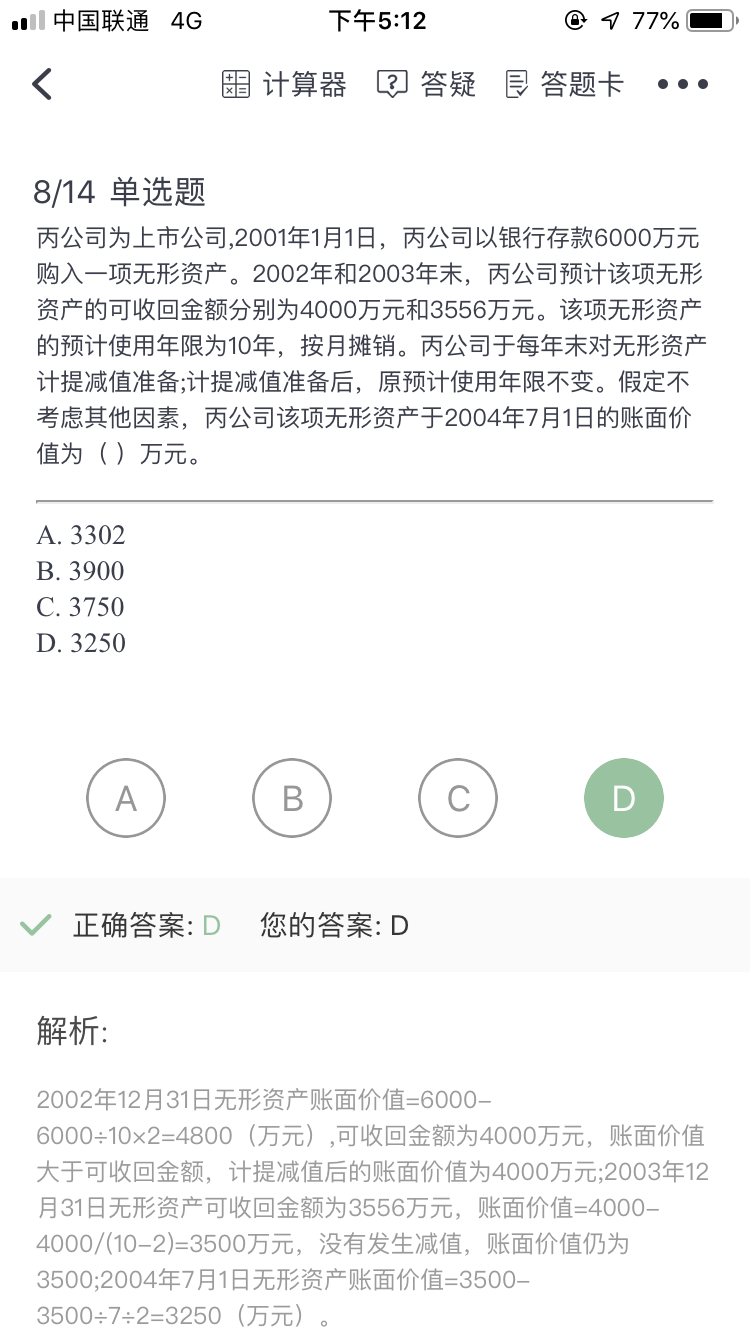
Task: Open the three-dot overflow menu
Action: tap(683, 84)
